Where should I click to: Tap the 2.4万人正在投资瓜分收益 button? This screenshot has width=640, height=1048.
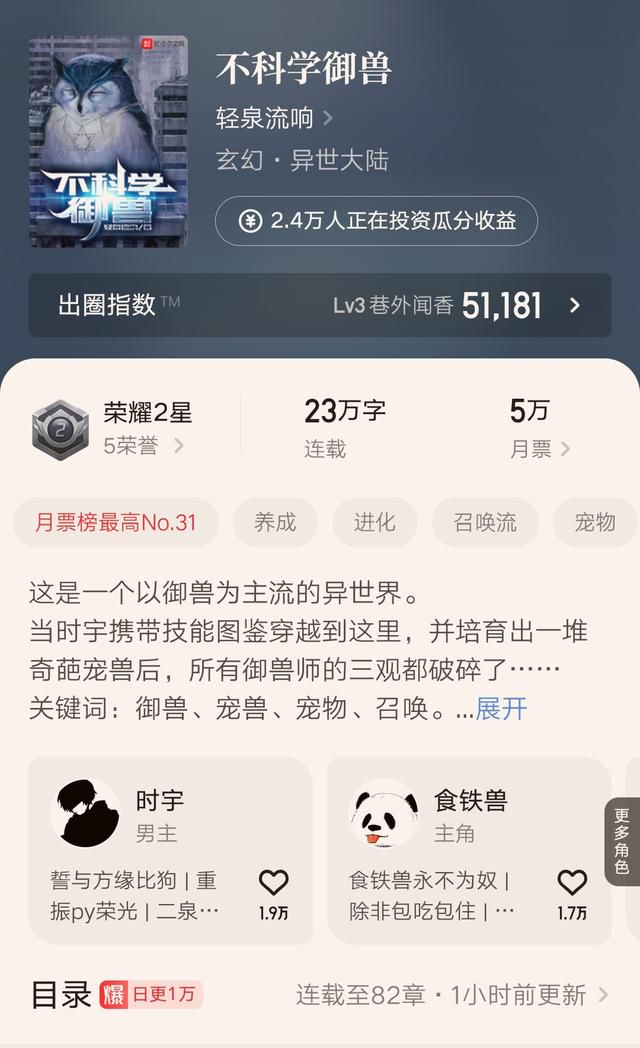point(376,221)
